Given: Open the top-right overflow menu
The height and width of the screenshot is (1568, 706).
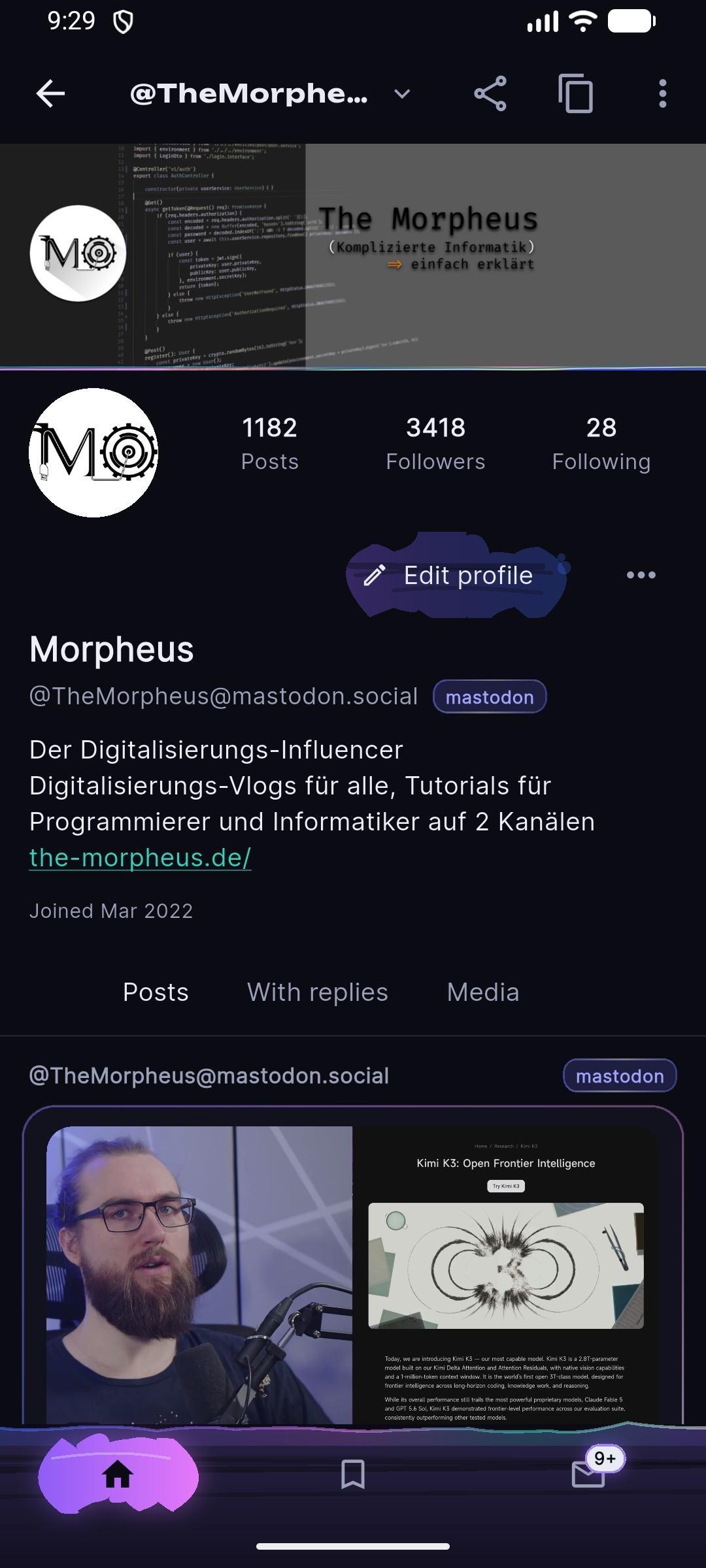Looking at the screenshot, I should point(663,94).
